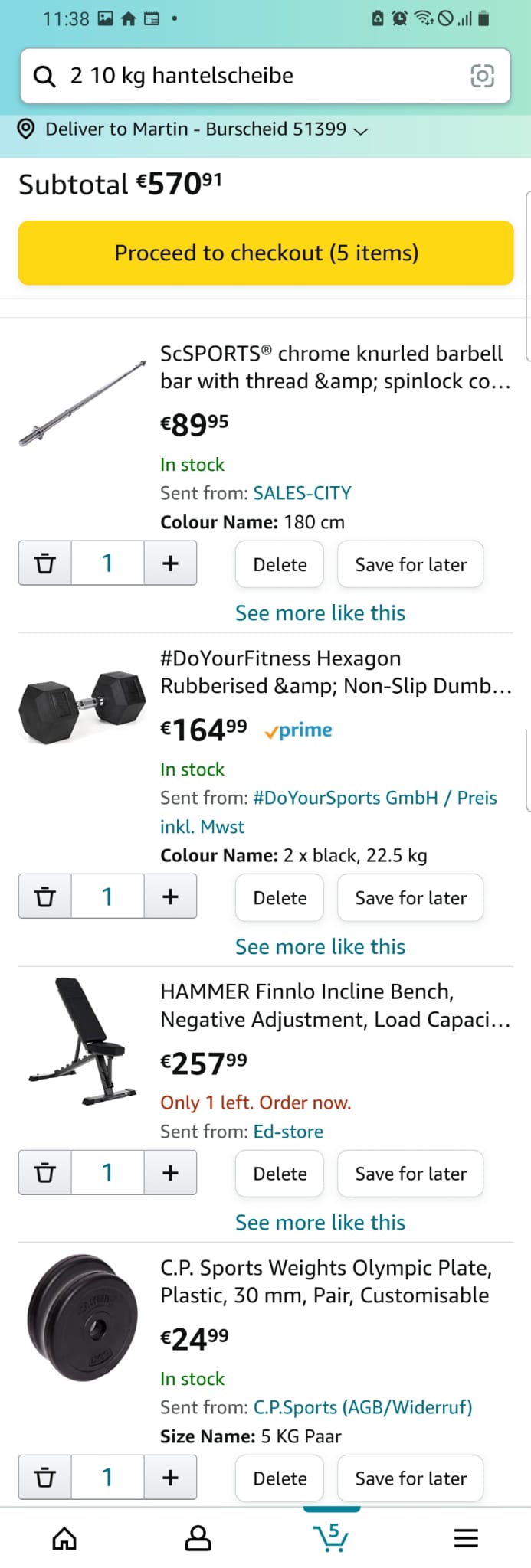Delete the HAMMER Finnlo Incline Bench
The height and width of the screenshot is (1568, 531).
click(x=280, y=1173)
